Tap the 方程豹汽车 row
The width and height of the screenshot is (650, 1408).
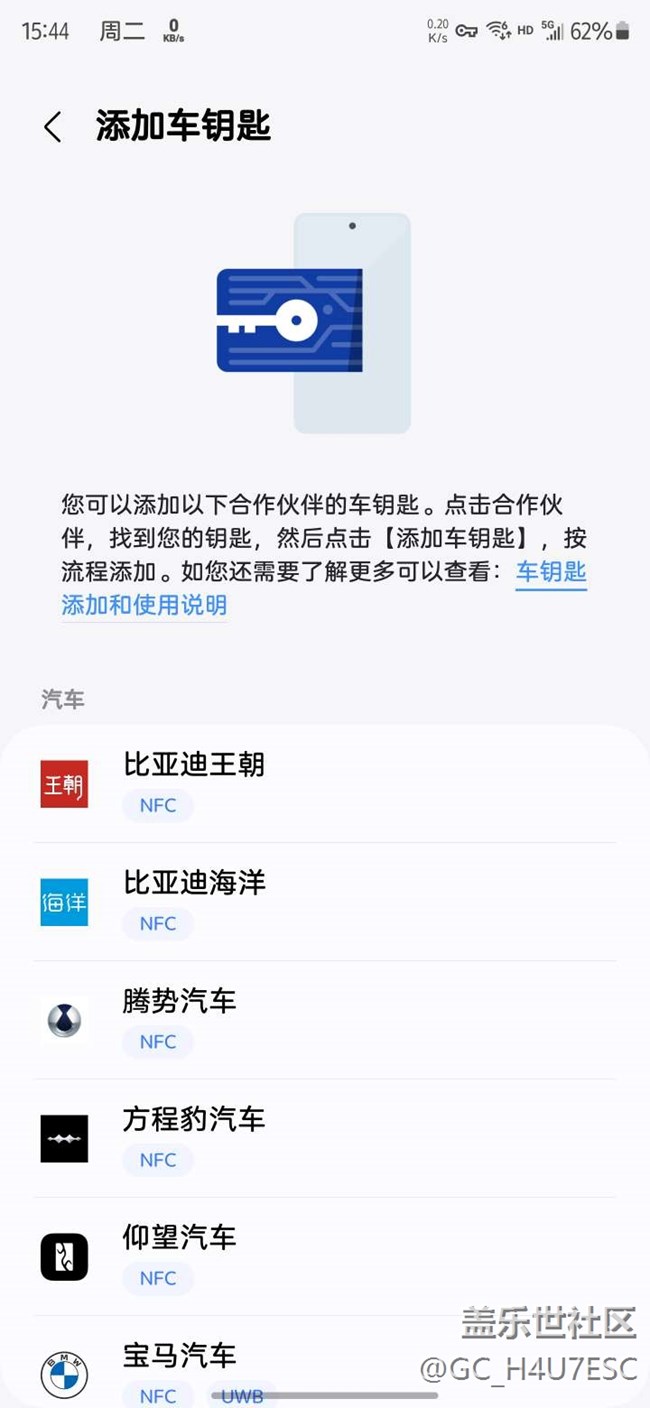(325, 1138)
